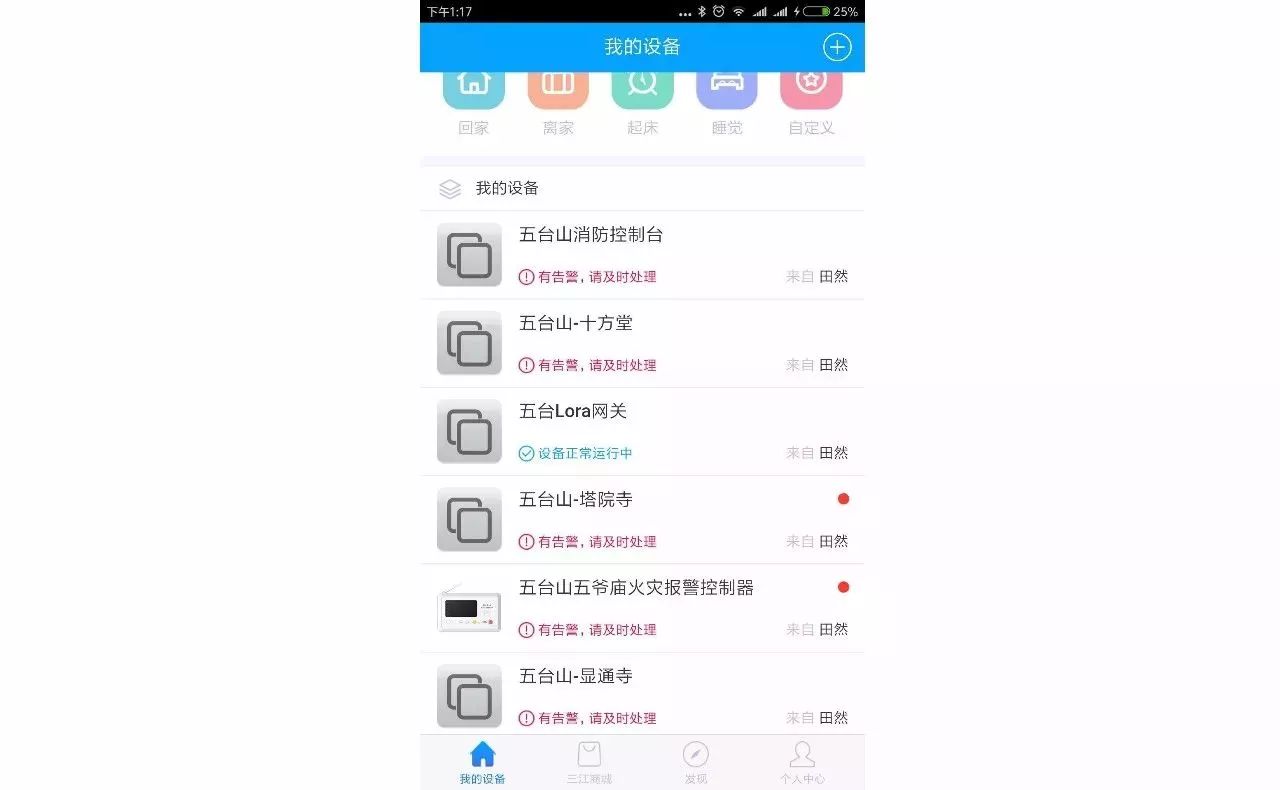Switch to the 我的设备 tab
Image resolution: width=1280 pixels, height=790 pixels.
click(482, 763)
